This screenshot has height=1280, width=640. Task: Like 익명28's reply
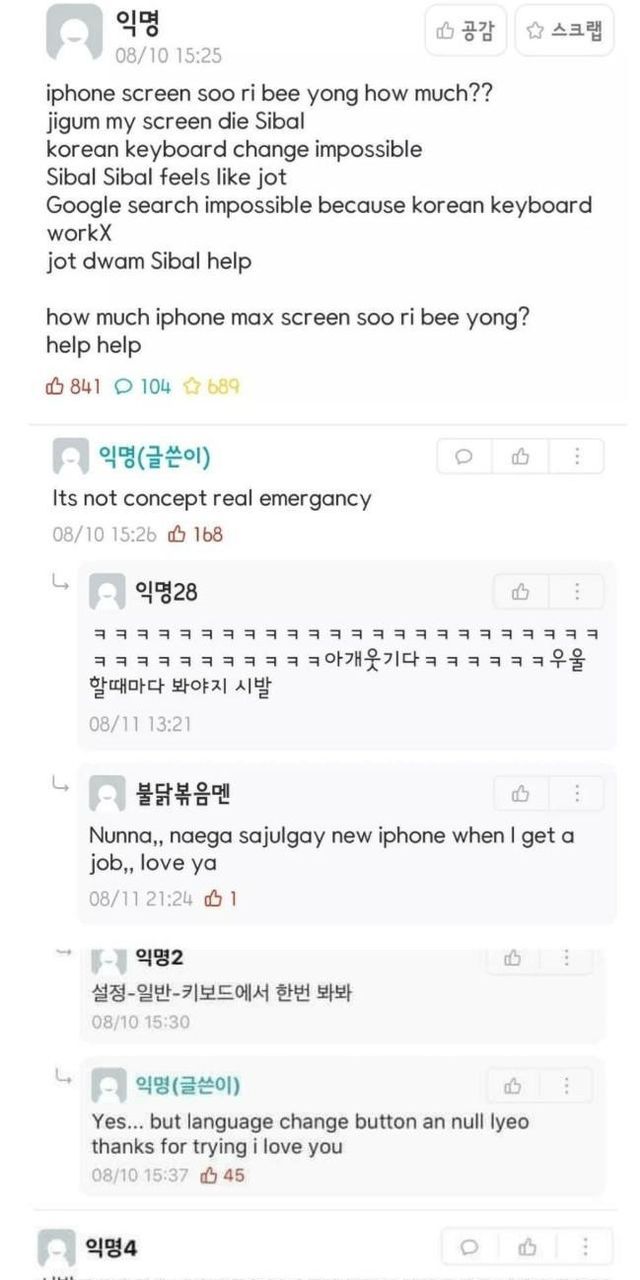click(x=521, y=592)
